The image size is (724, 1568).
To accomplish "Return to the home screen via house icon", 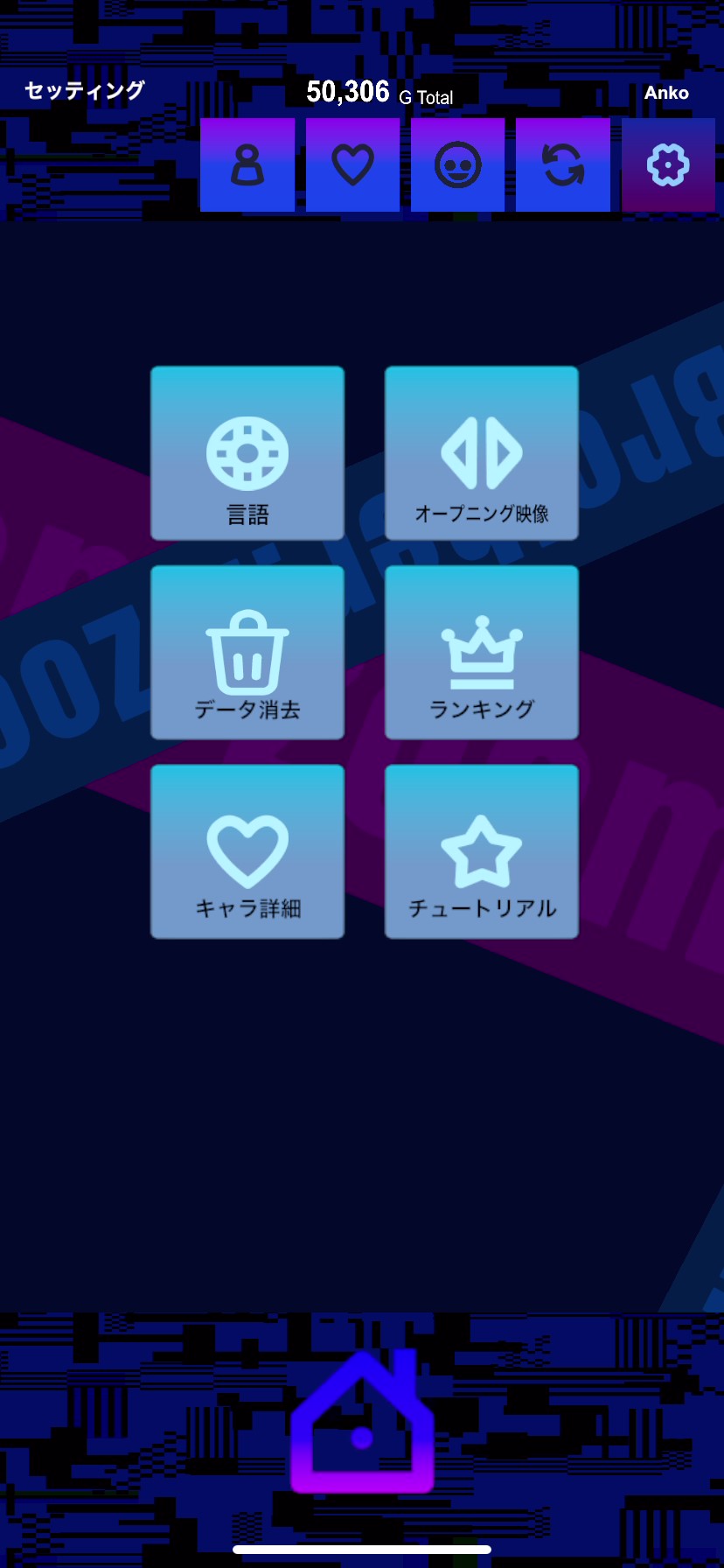I will 362,1422.
